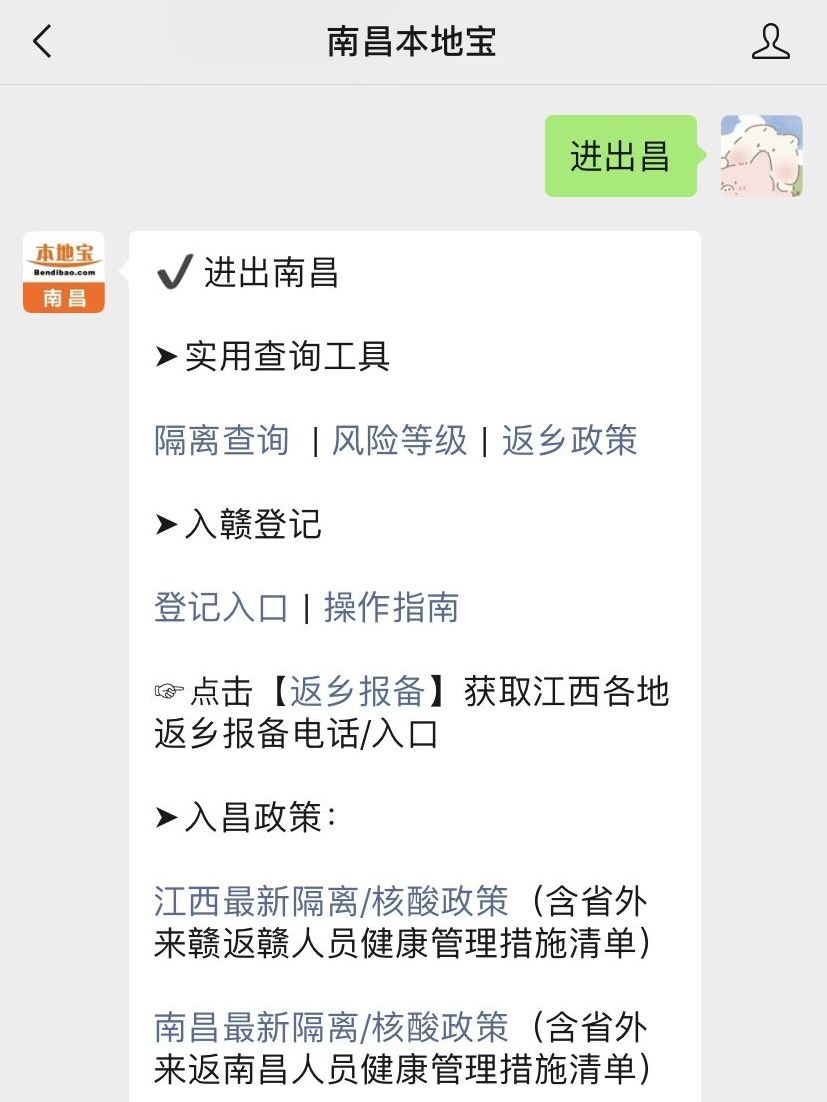Open the 风险等级 link
Screen dimensions: 827x1102
click(x=400, y=441)
